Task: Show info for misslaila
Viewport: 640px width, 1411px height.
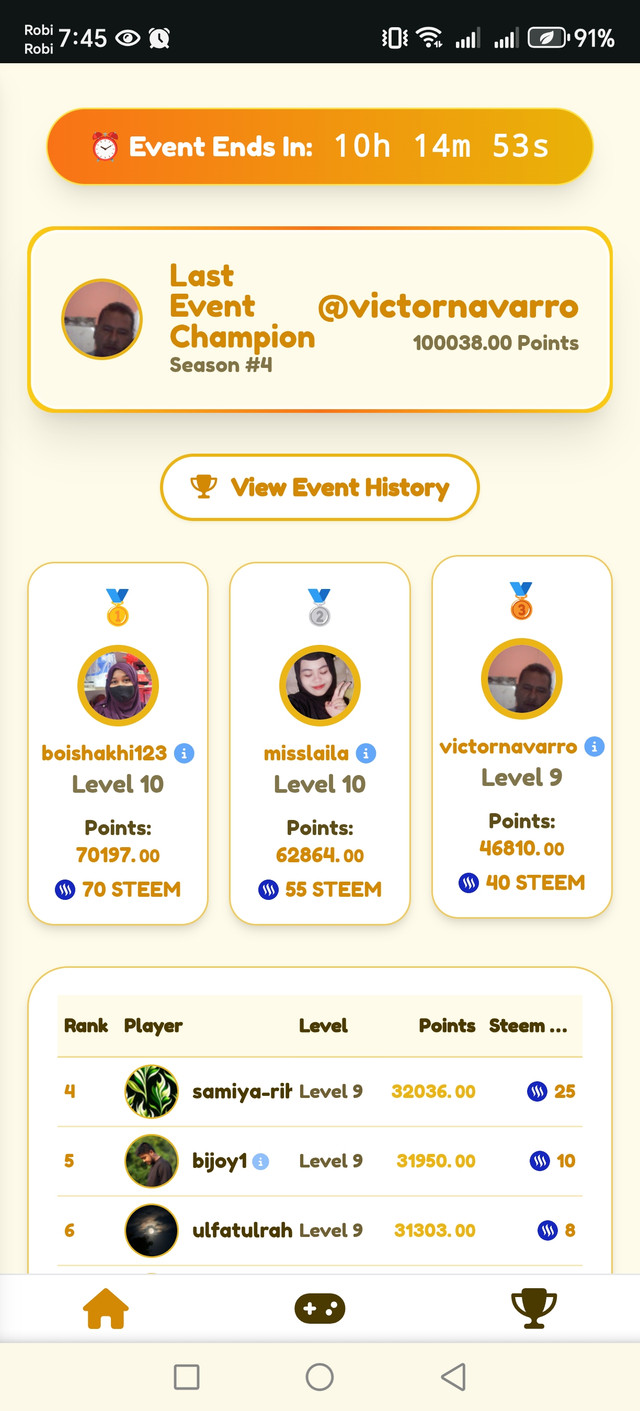Action: (x=366, y=753)
